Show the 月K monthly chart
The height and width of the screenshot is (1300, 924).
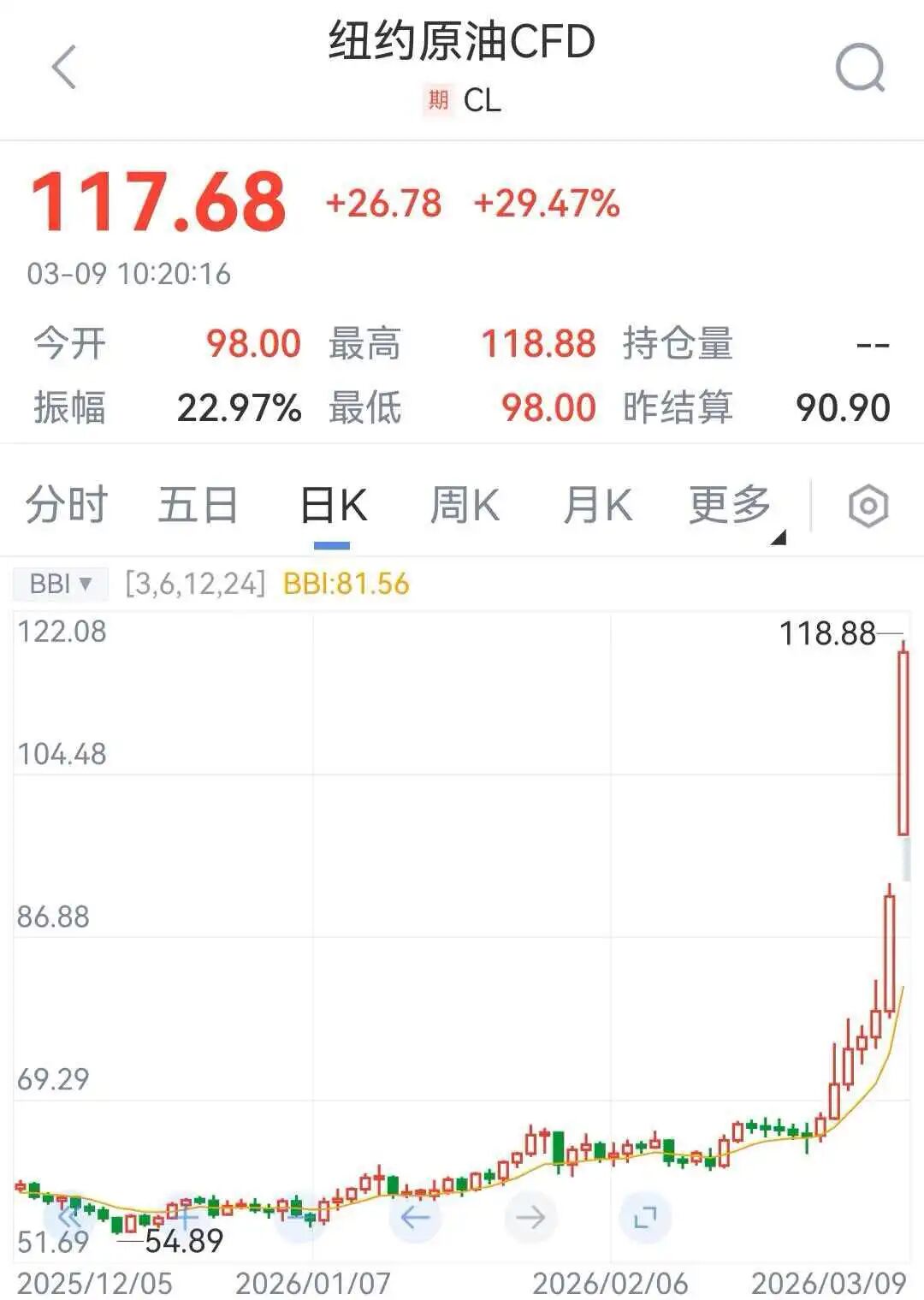click(x=597, y=505)
